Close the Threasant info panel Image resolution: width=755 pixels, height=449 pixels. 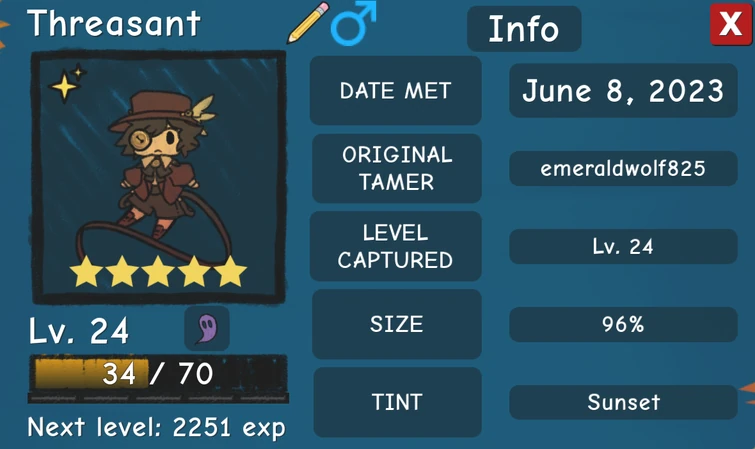(x=731, y=24)
